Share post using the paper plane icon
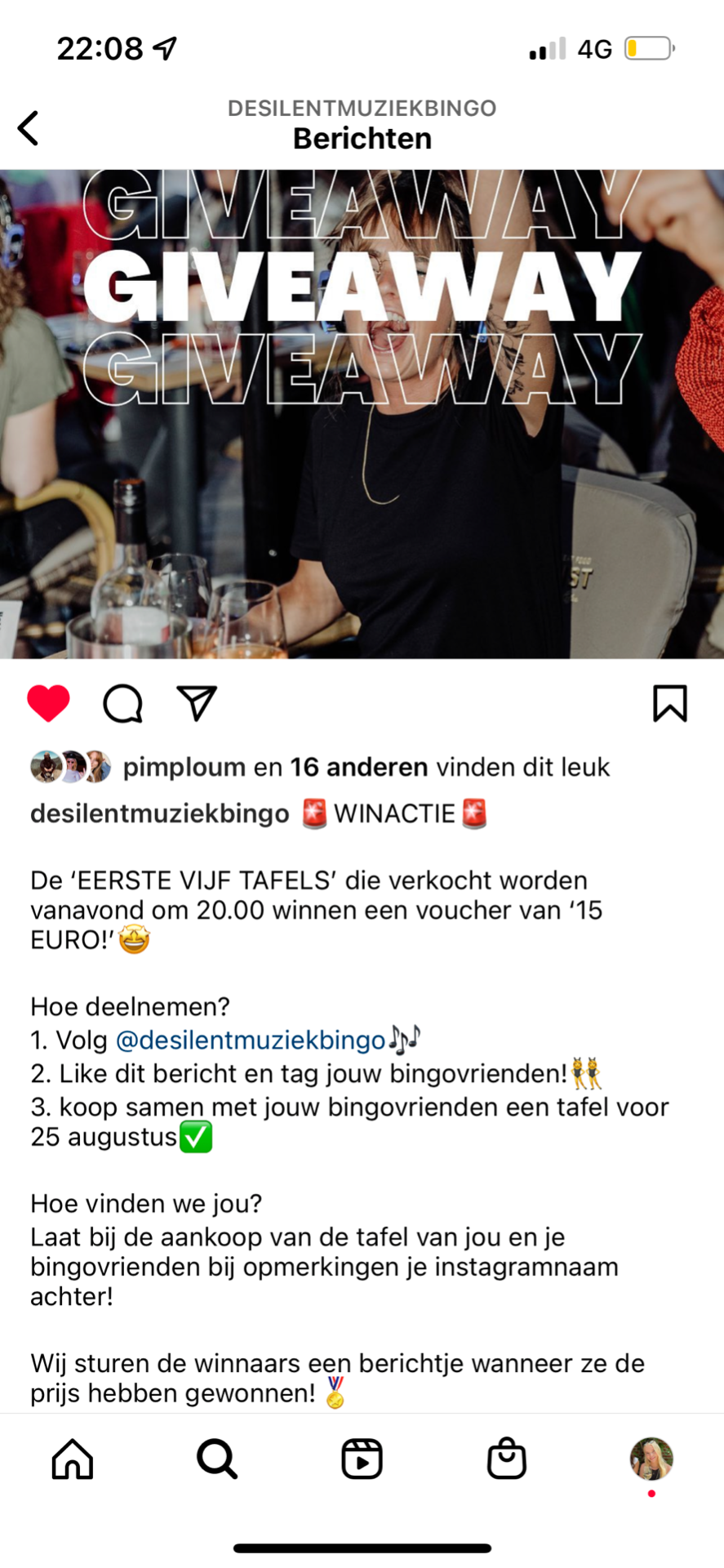The width and height of the screenshot is (724, 1568). click(197, 703)
